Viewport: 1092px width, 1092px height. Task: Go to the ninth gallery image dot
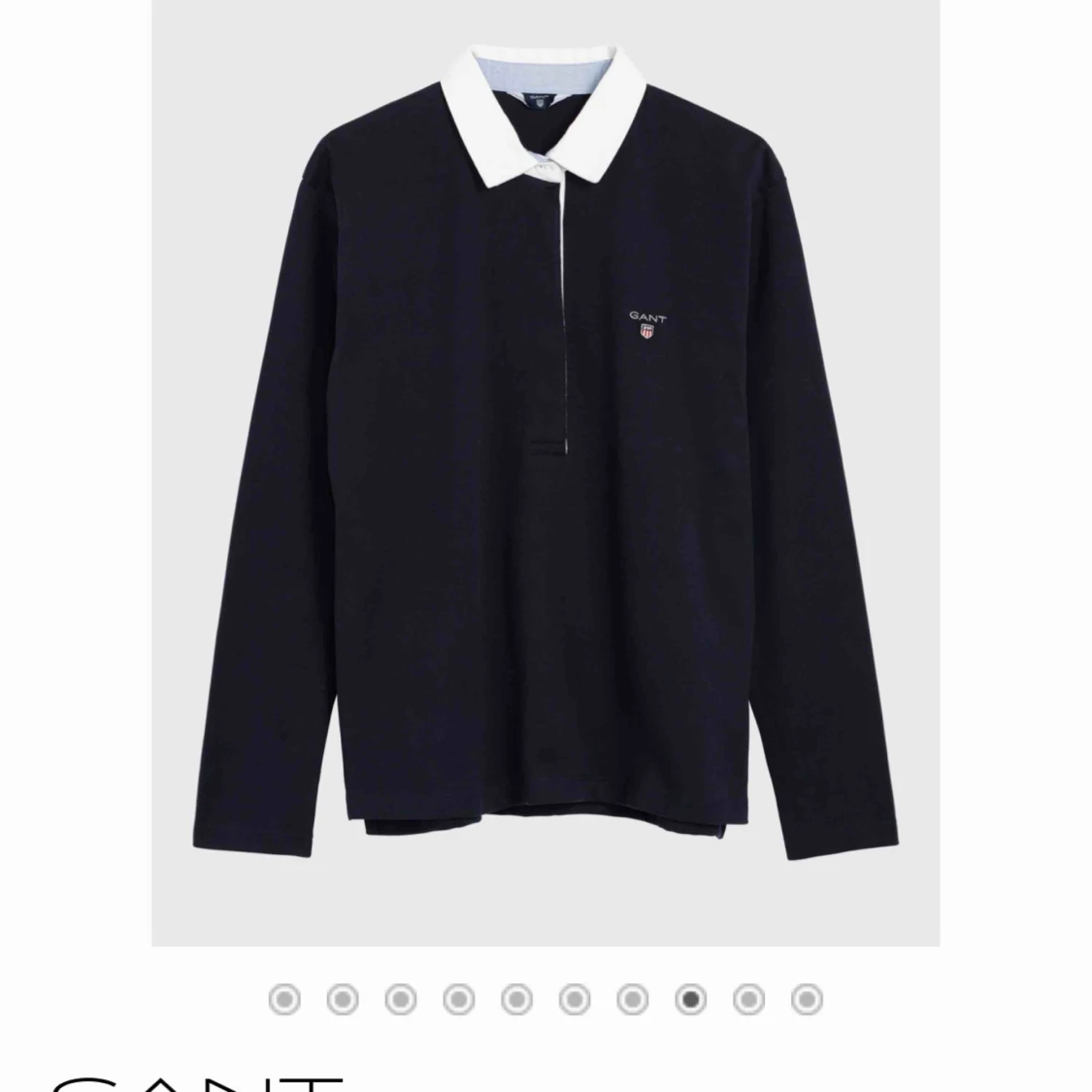(x=748, y=999)
